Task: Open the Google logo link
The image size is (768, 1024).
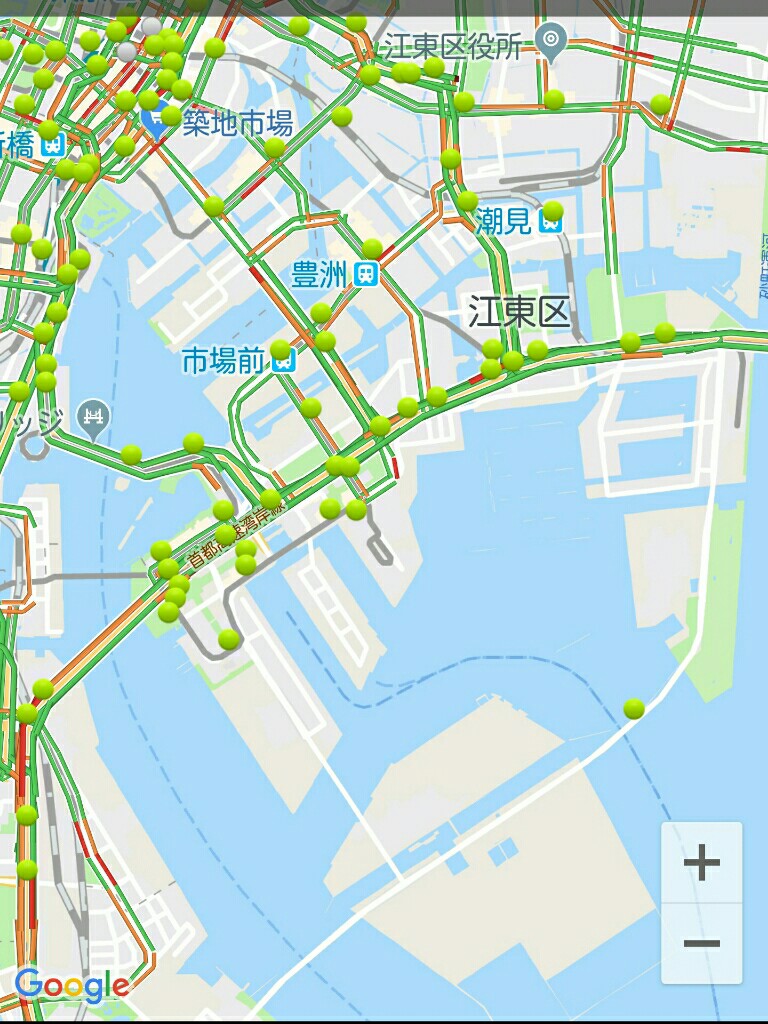Action: pos(70,986)
